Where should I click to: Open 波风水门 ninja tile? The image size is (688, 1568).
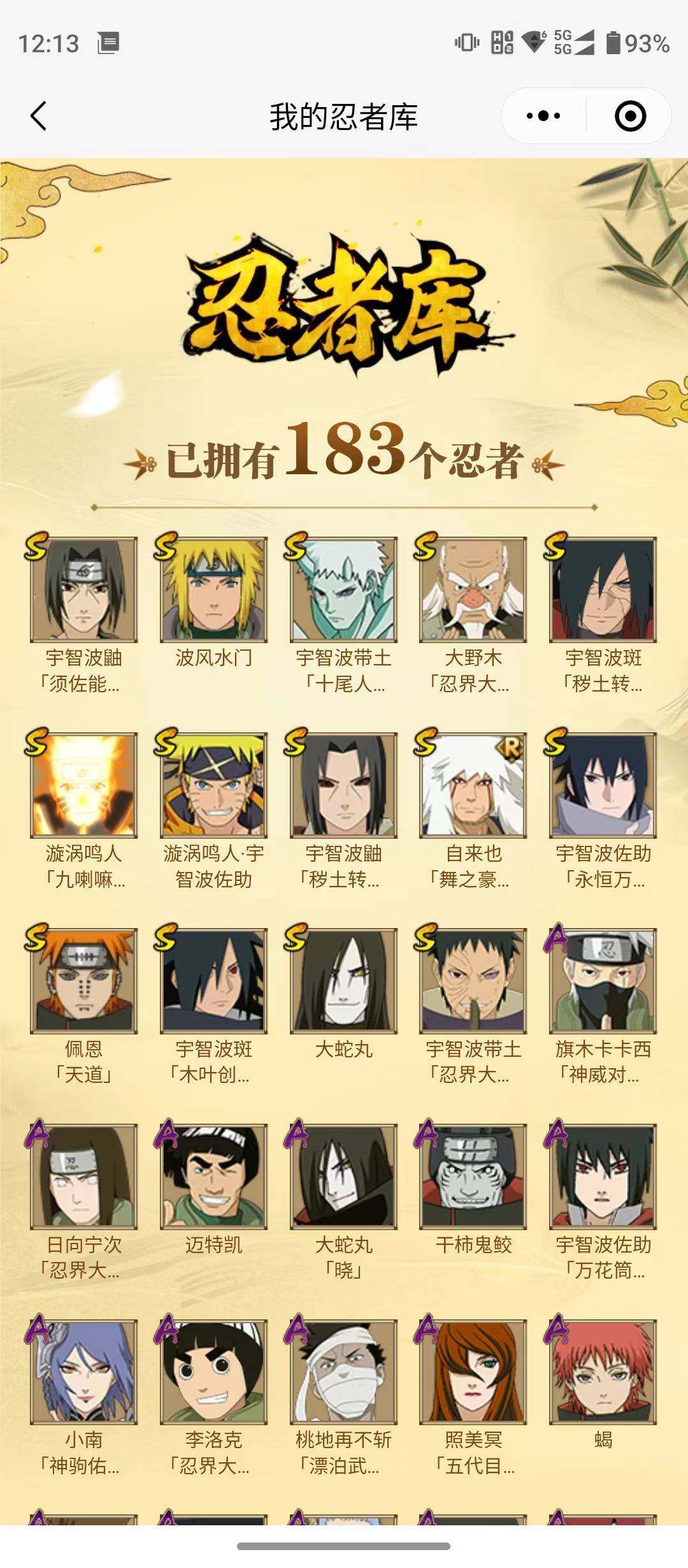click(213, 590)
